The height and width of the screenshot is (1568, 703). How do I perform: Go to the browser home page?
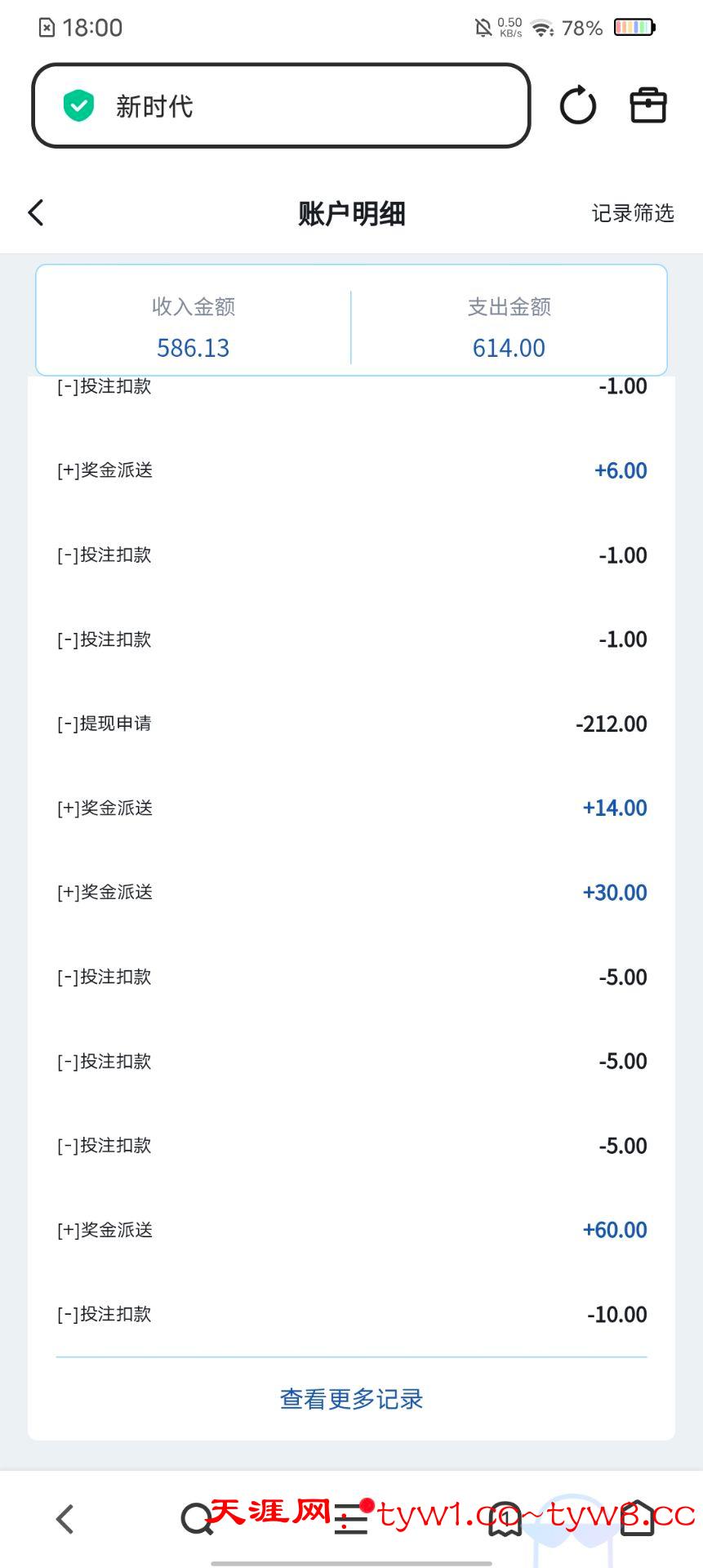638,1519
